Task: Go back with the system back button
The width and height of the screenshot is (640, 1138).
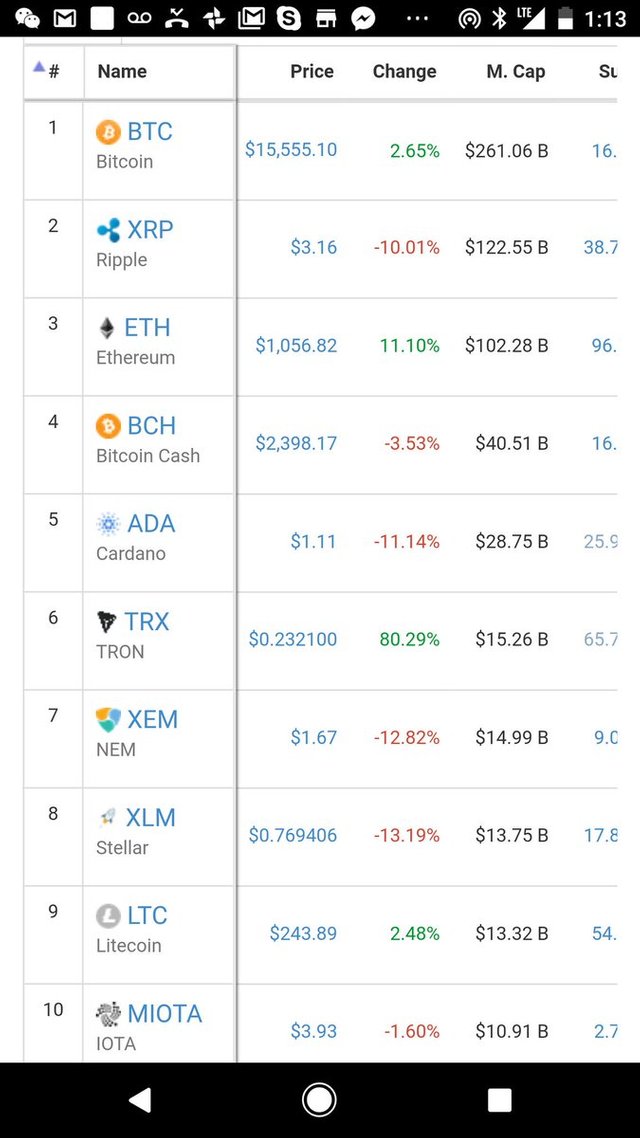Action: click(140, 1100)
